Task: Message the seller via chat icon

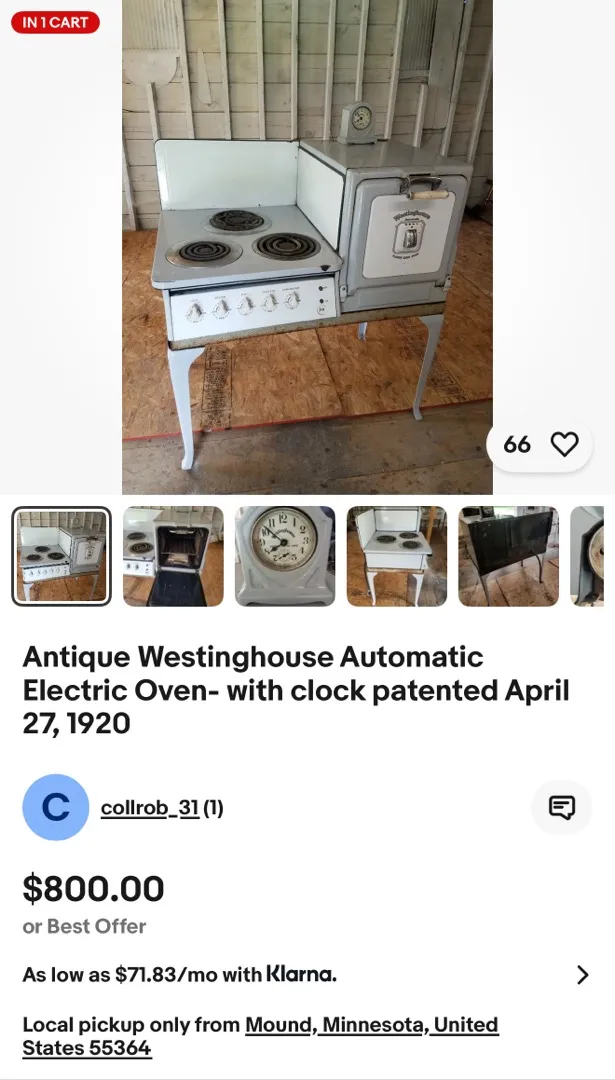Action: click(x=562, y=808)
